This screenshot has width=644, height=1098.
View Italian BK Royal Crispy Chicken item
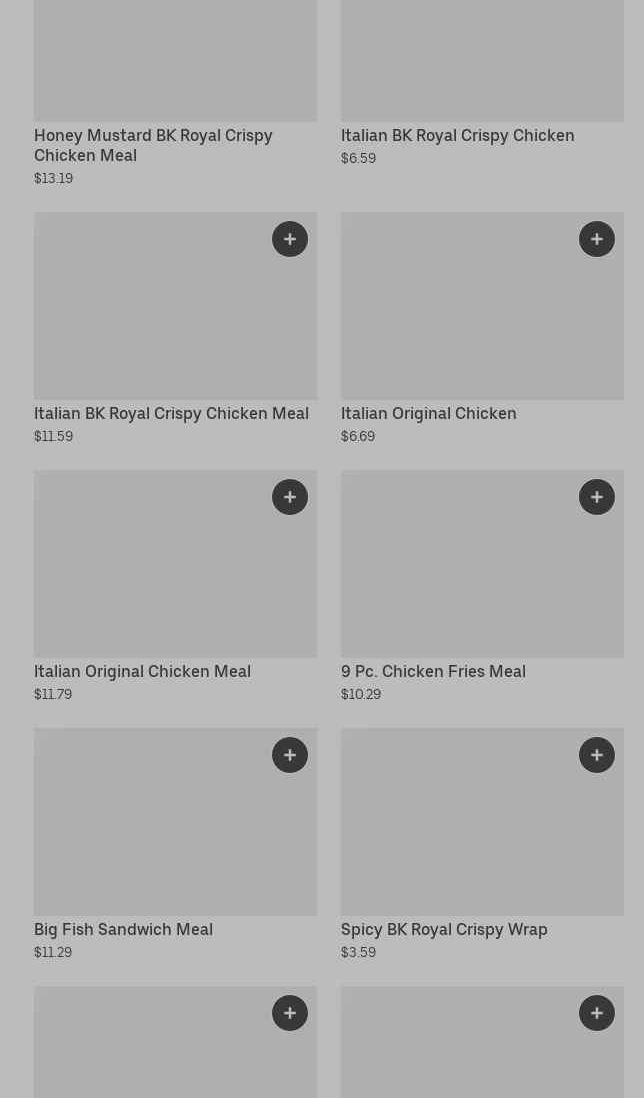[457, 135]
